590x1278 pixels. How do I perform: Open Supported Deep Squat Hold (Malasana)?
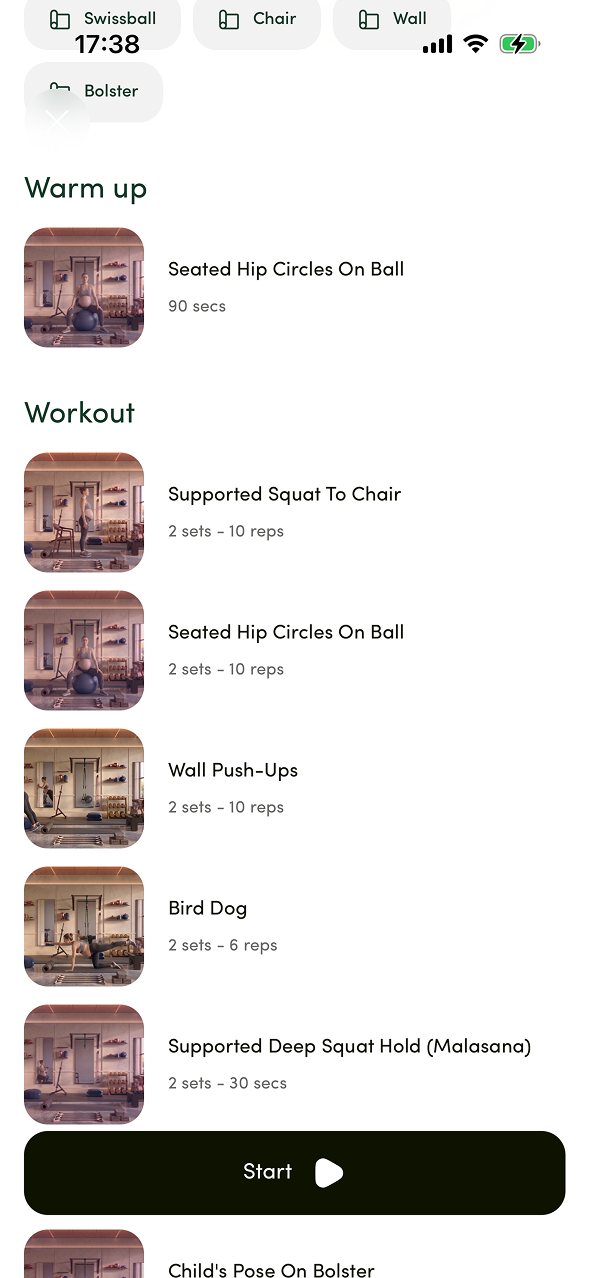295,1065
